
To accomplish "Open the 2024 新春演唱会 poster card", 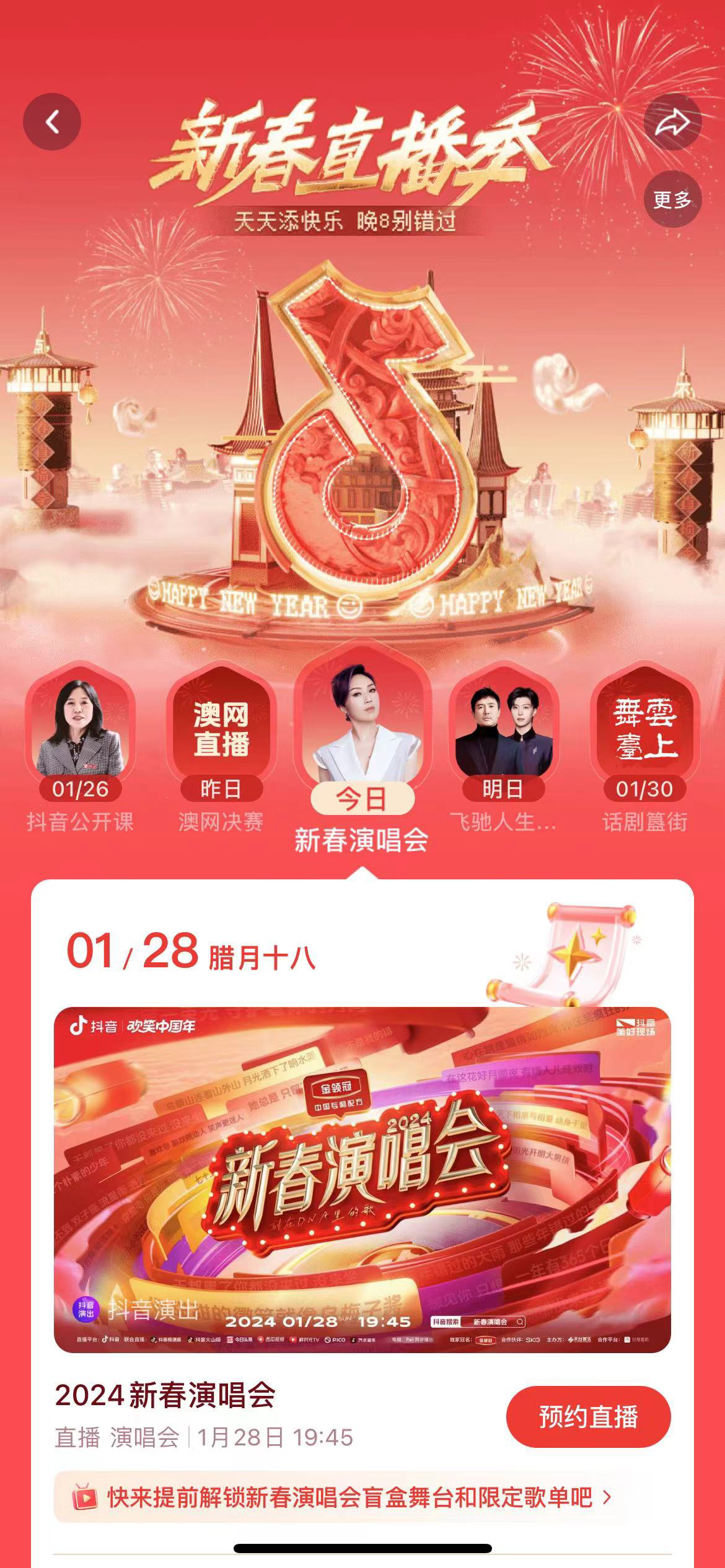I will click(x=362, y=1180).
